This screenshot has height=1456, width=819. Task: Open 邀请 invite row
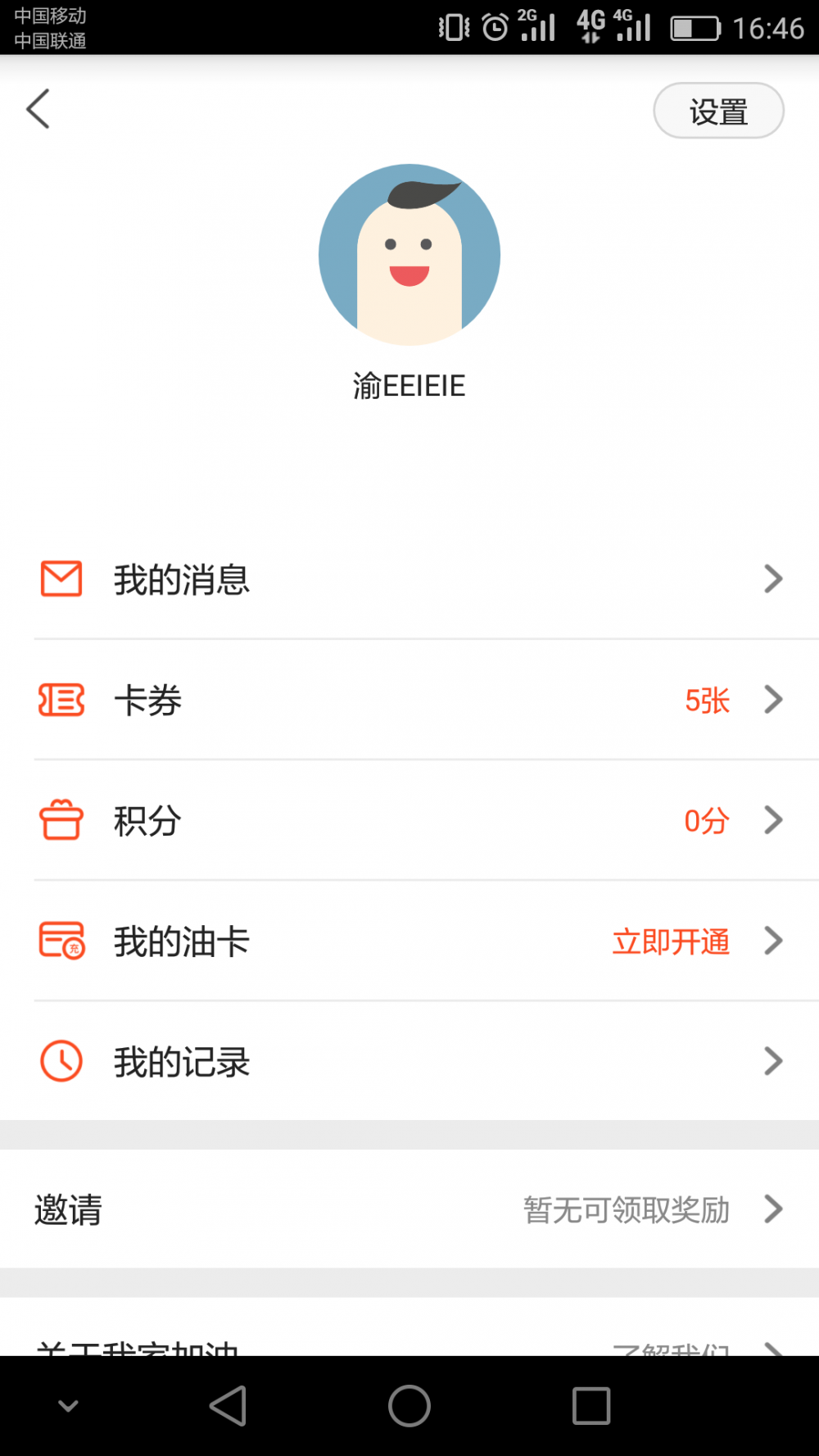point(409,1209)
